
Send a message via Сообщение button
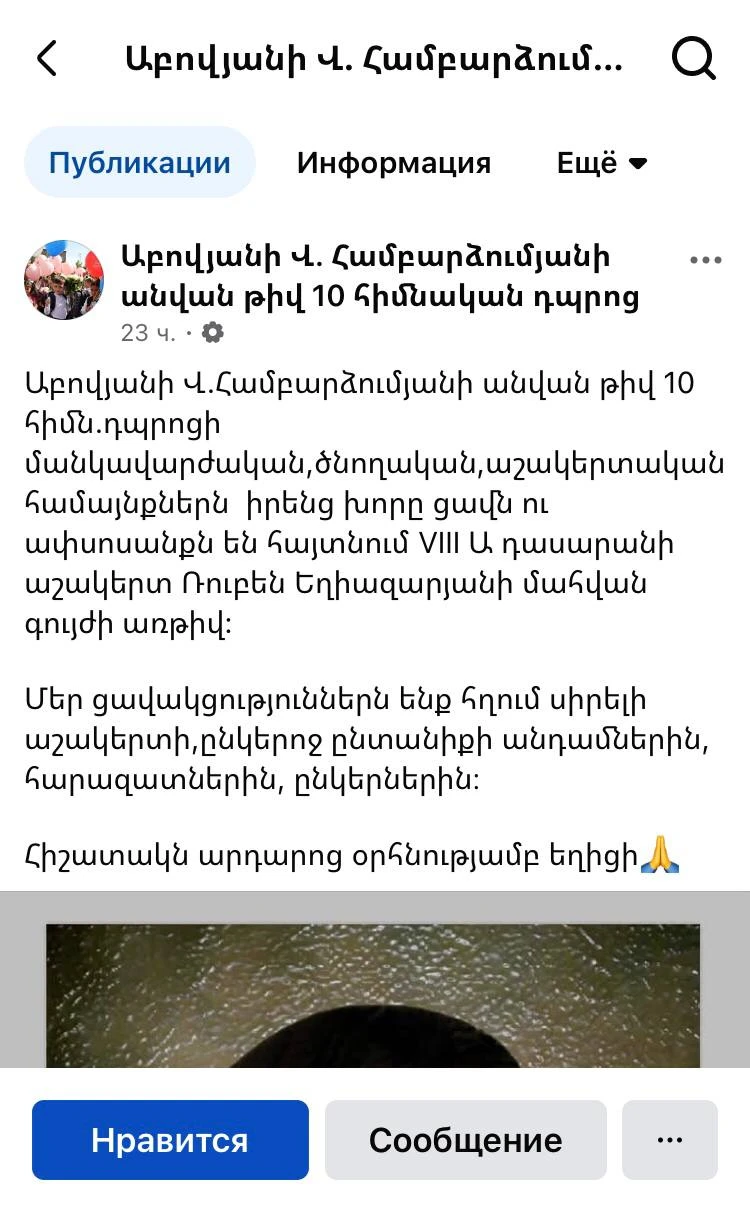pos(466,1140)
